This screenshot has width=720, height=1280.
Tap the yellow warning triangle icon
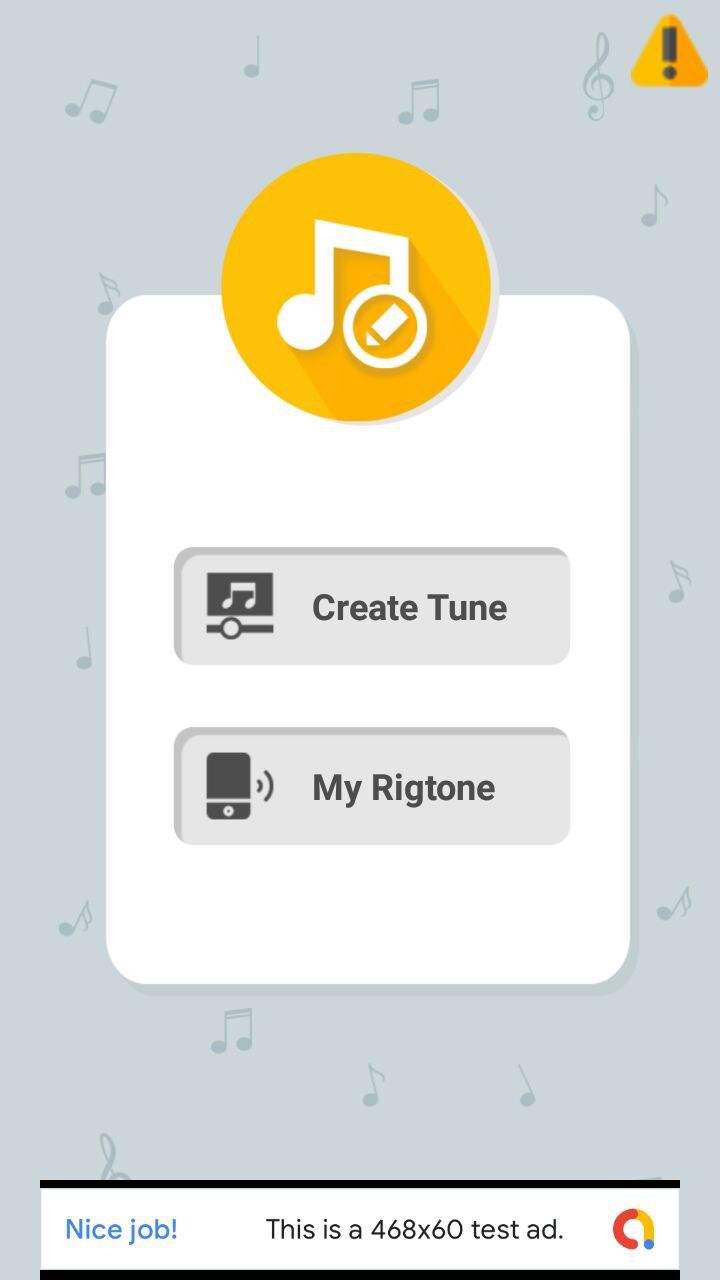click(669, 51)
